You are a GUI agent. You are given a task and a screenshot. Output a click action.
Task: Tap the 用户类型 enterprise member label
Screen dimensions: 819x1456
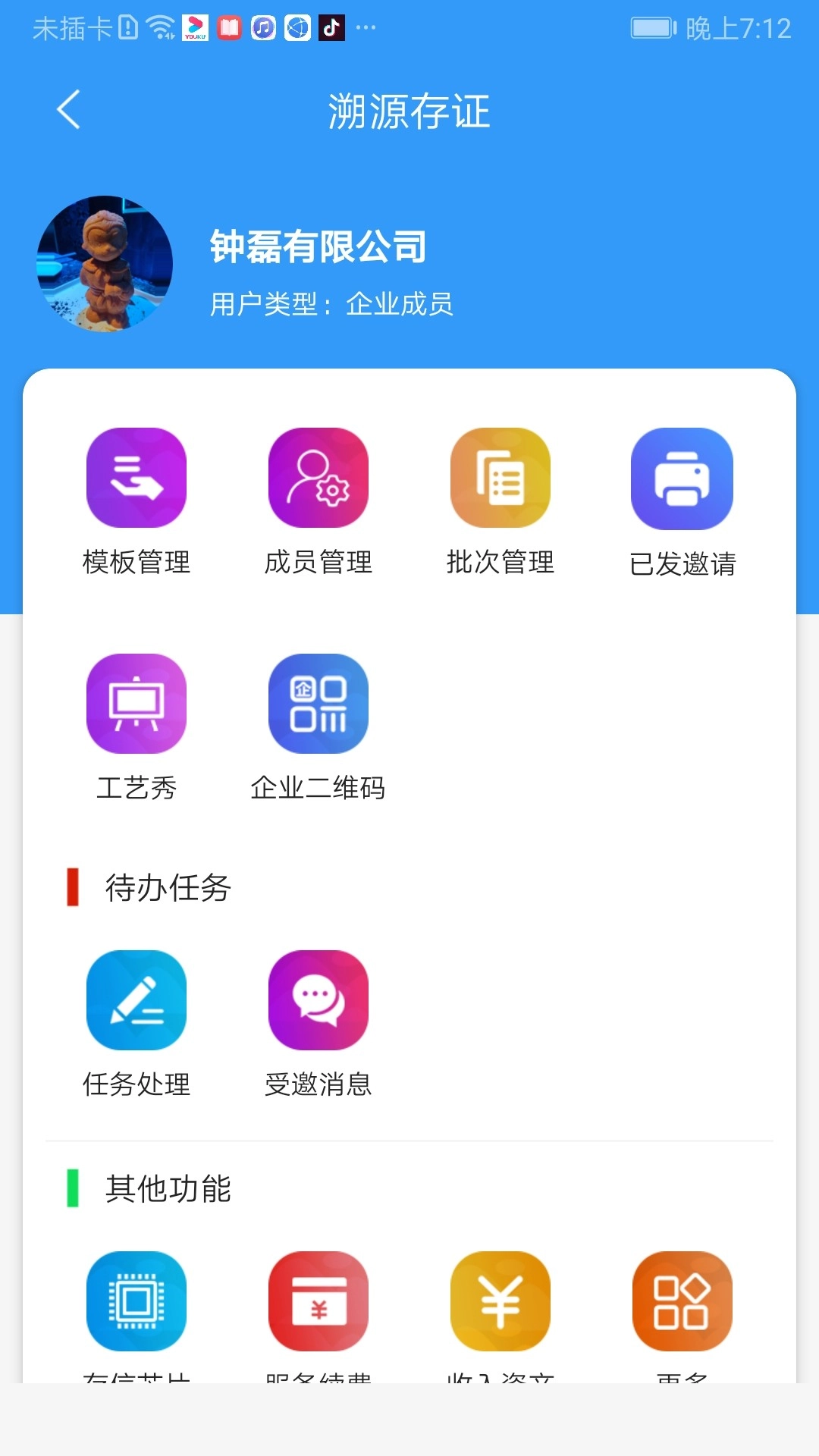click(331, 304)
